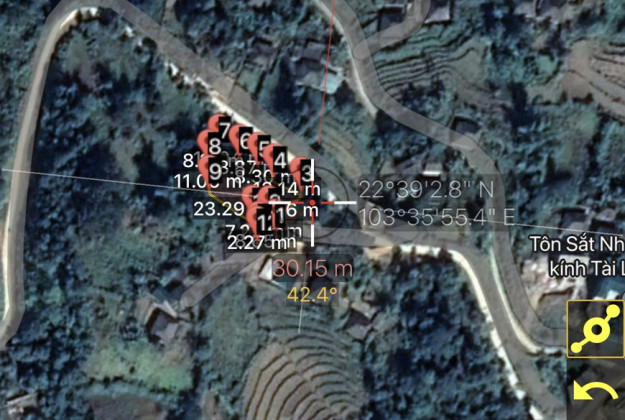Select map marker number 5
This screenshot has width=625, height=420.
262,147
